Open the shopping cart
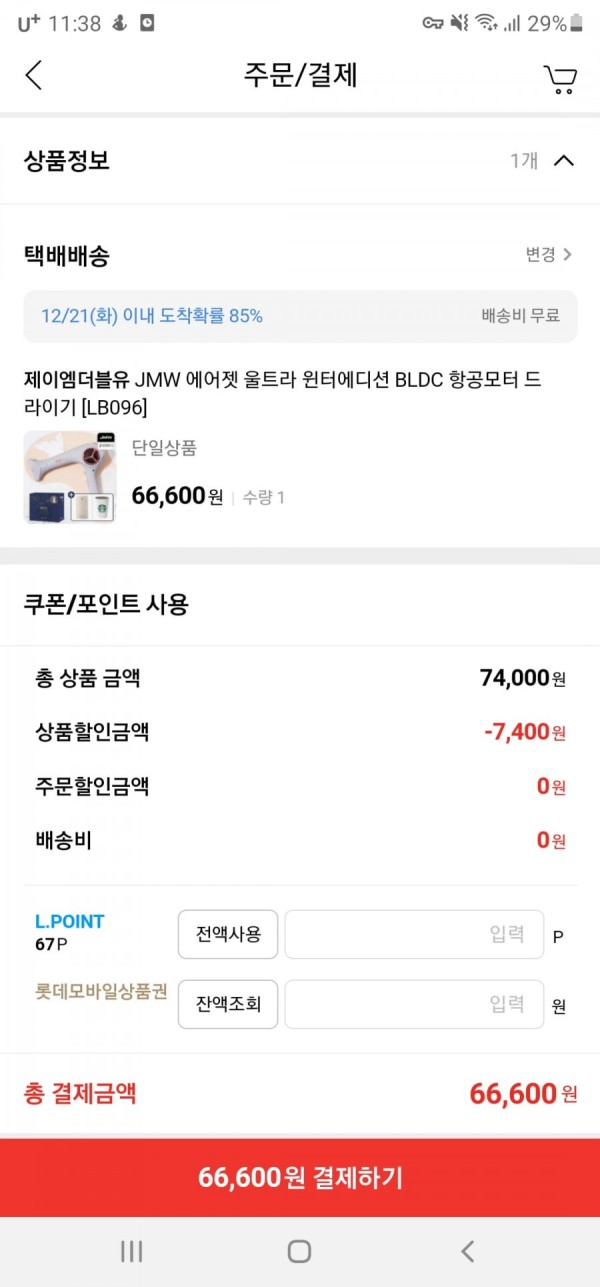The width and height of the screenshot is (600, 1287). 560,78
